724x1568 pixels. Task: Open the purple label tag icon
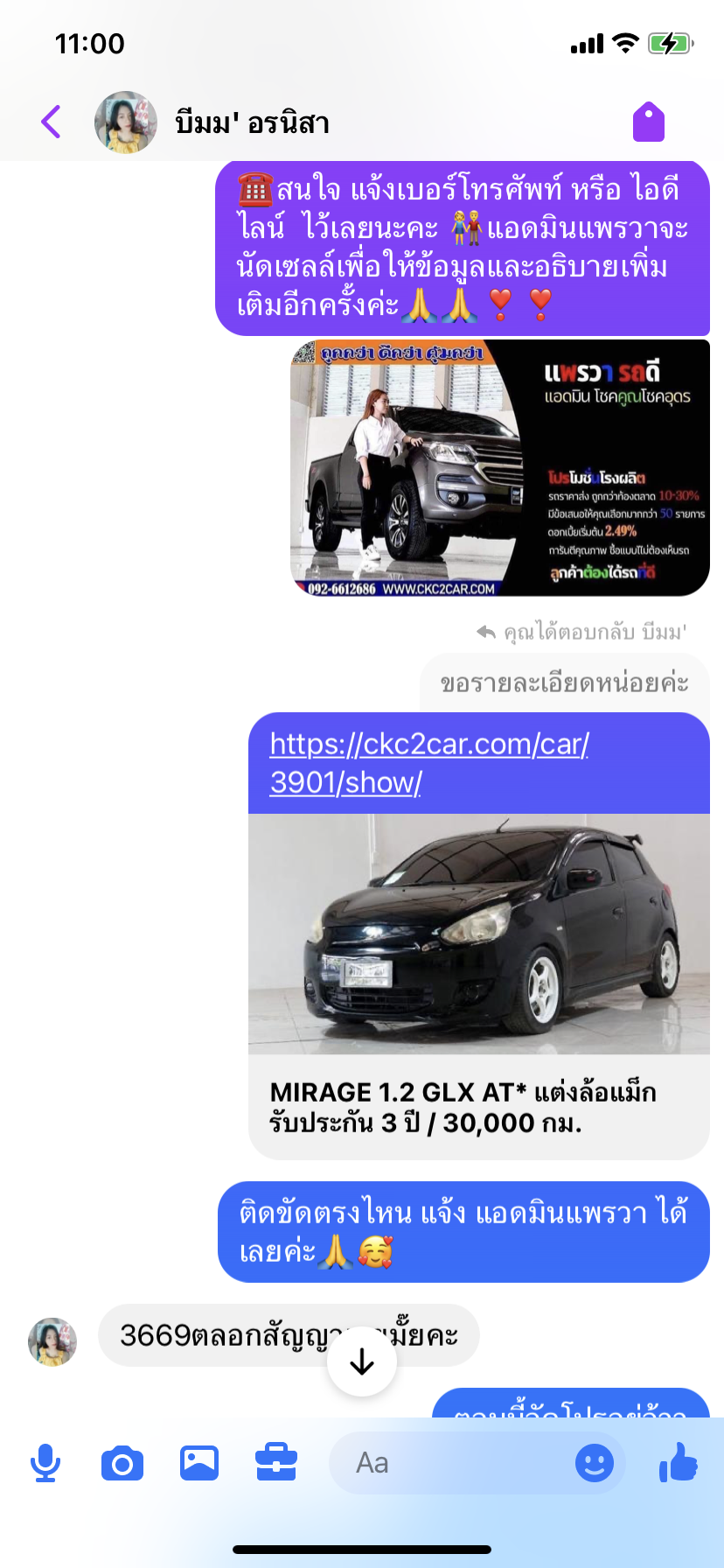coord(649,122)
